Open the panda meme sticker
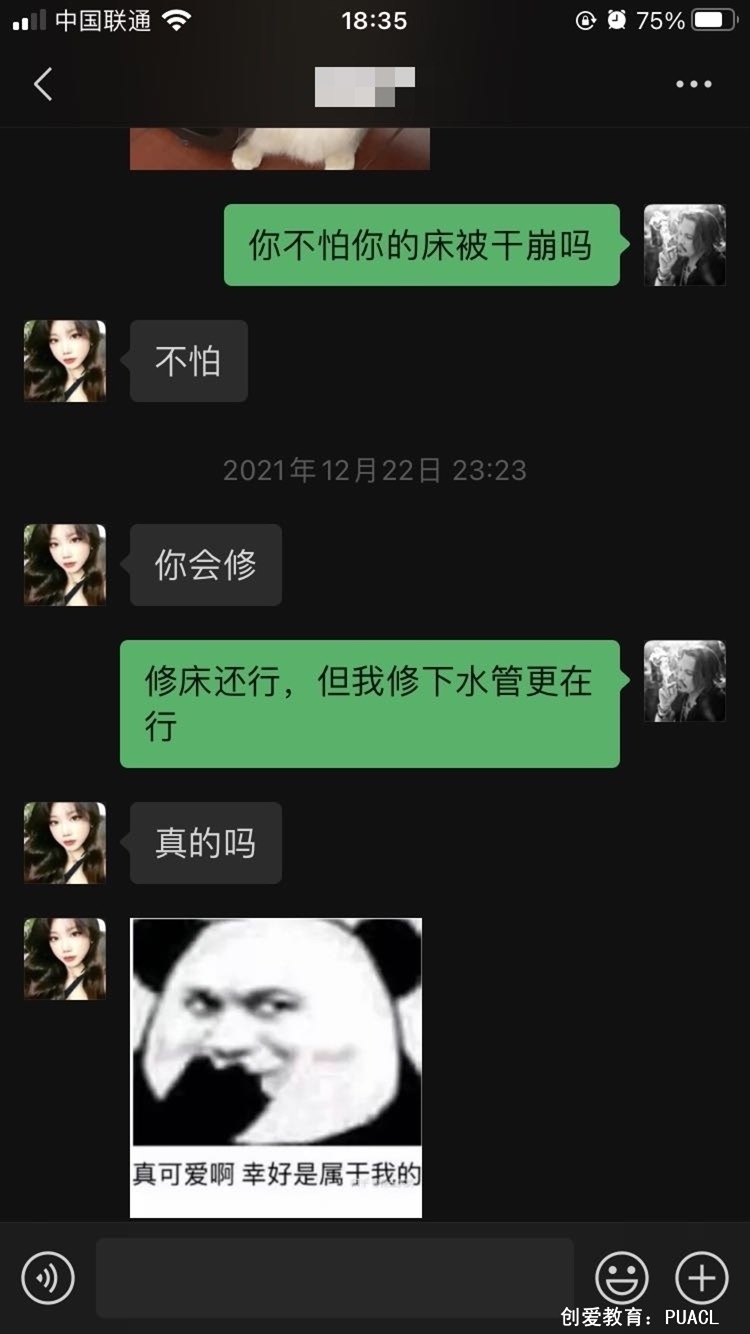 pyautogui.click(x=276, y=1066)
